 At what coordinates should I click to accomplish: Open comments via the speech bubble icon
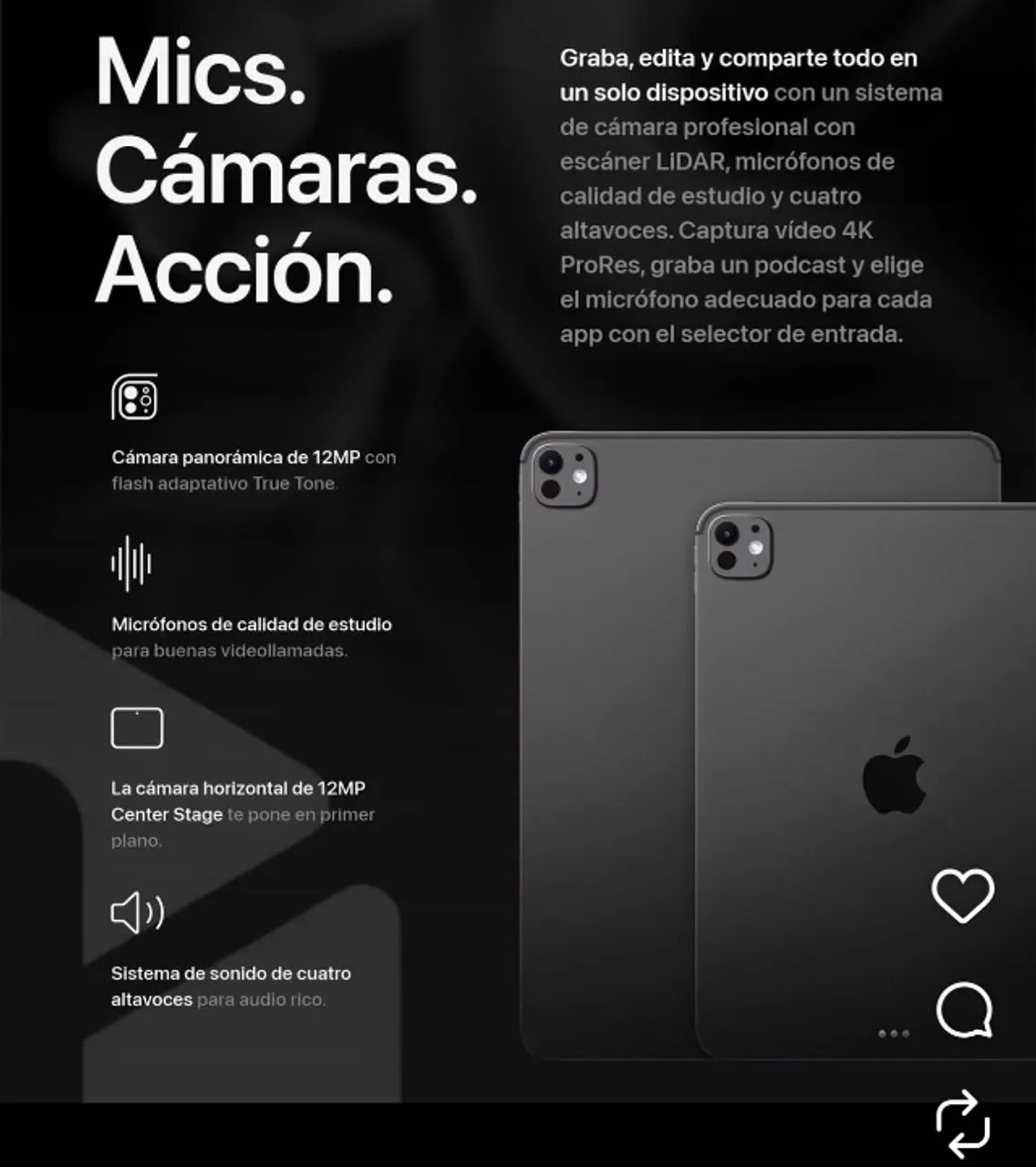[964, 1010]
